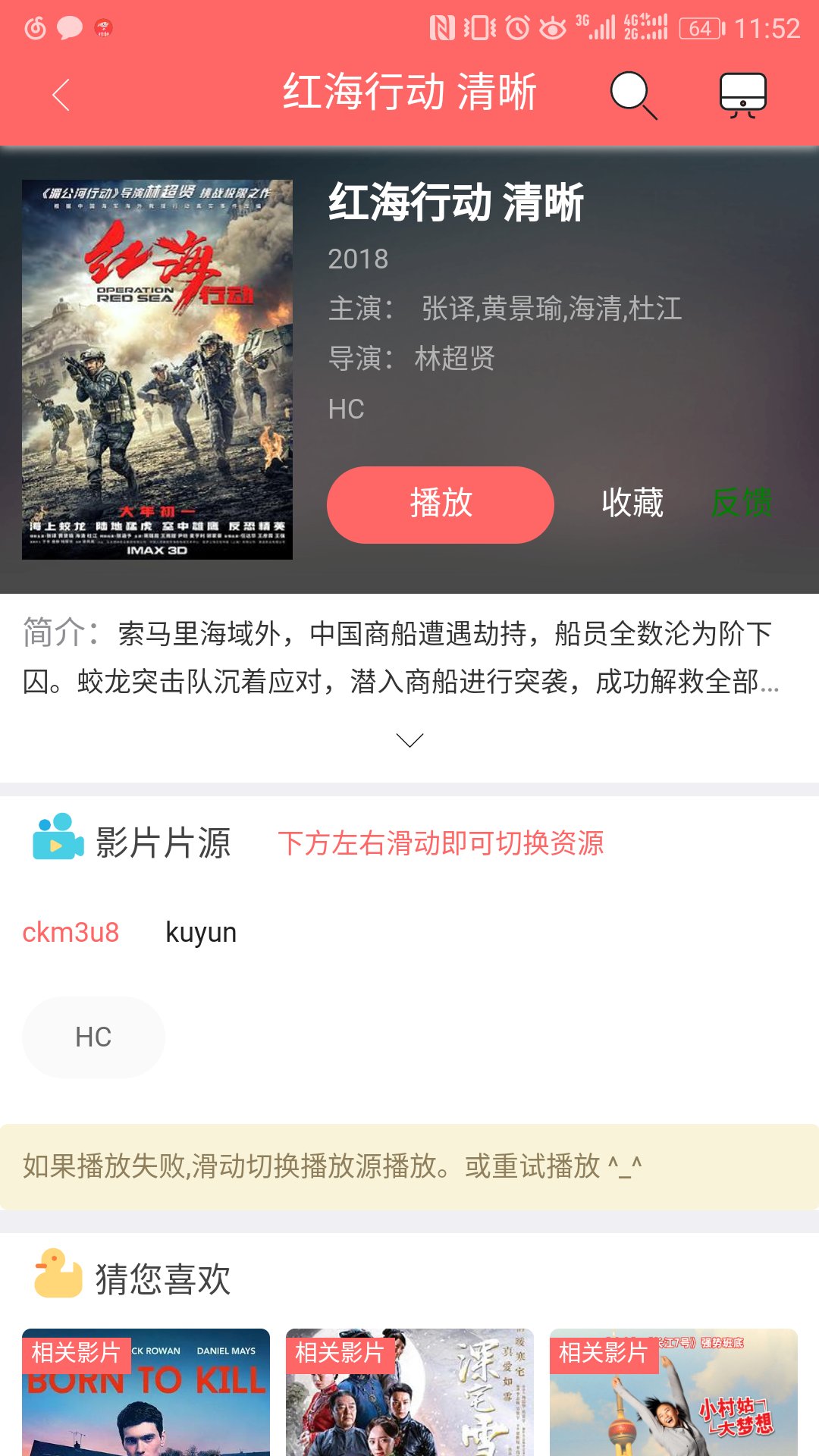The height and width of the screenshot is (1456, 819).
Task: Tap the screen cast icon
Action: tap(742, 95)
